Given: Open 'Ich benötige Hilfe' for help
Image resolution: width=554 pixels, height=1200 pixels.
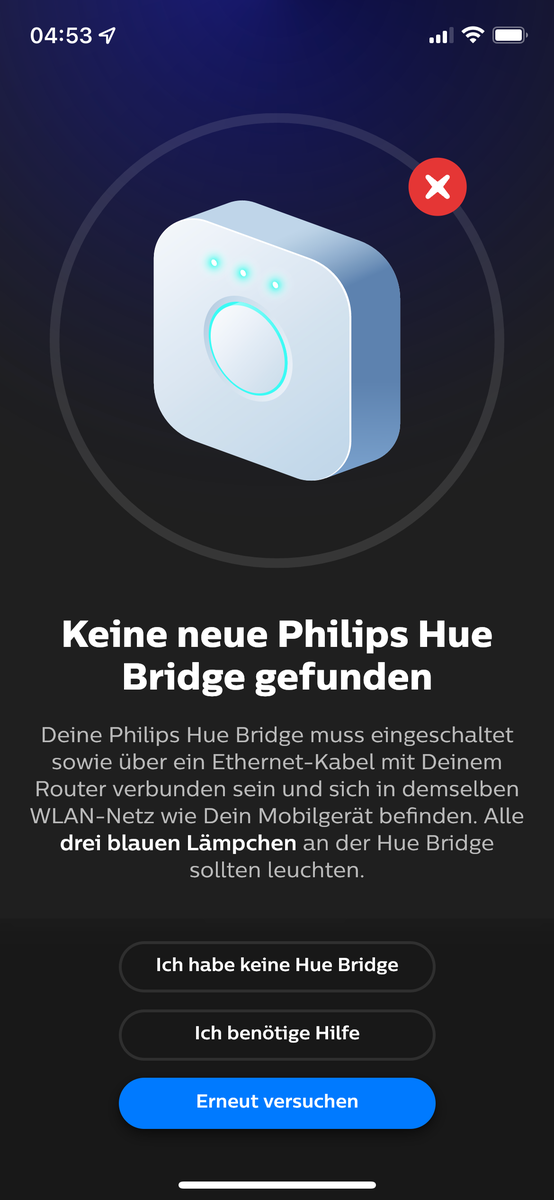Looking at the screenshot, I should point(277,1034).
